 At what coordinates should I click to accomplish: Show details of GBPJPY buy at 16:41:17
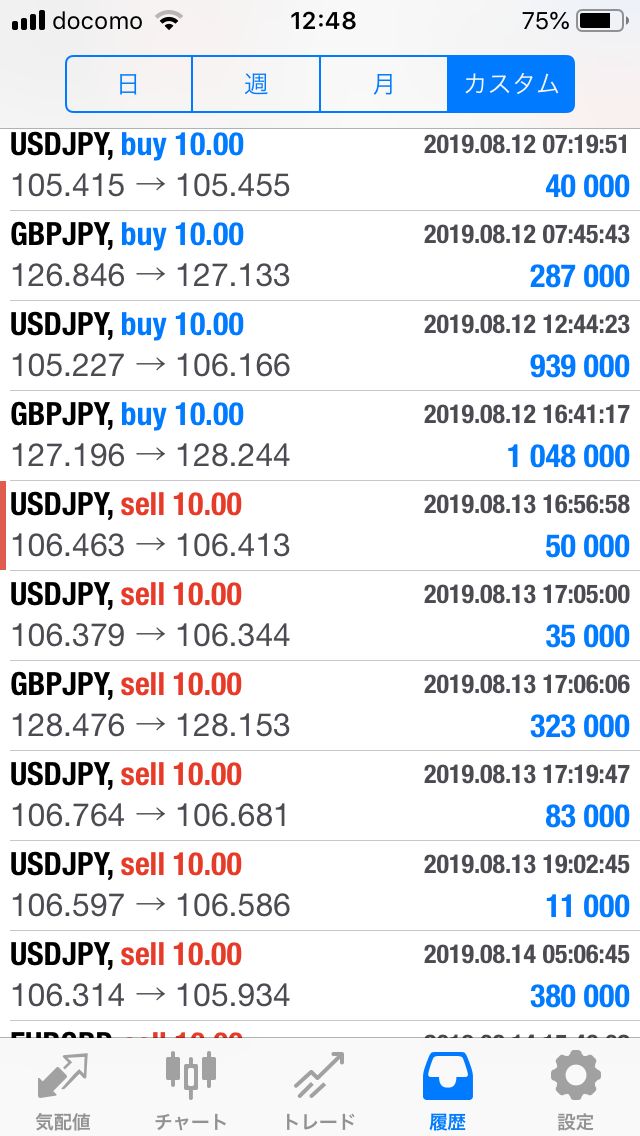(x=320, y=436)
